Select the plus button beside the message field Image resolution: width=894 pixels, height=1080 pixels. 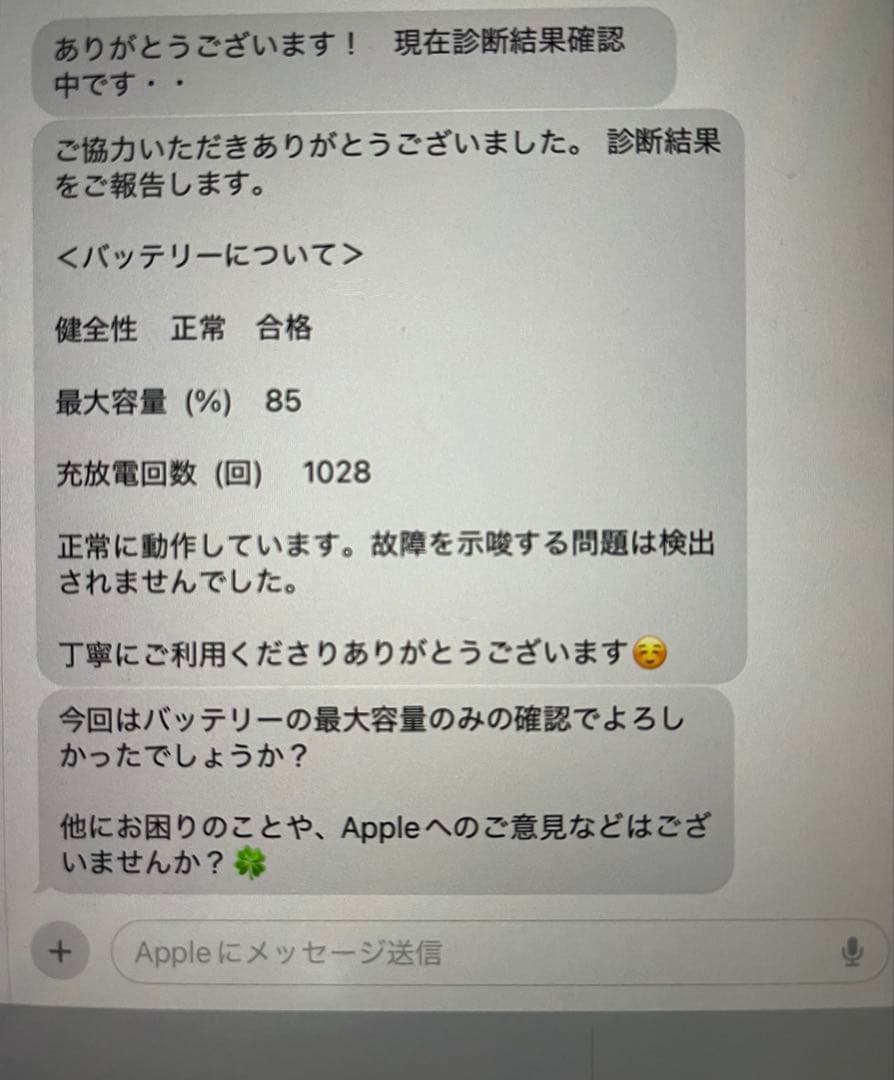coord(60,952)
